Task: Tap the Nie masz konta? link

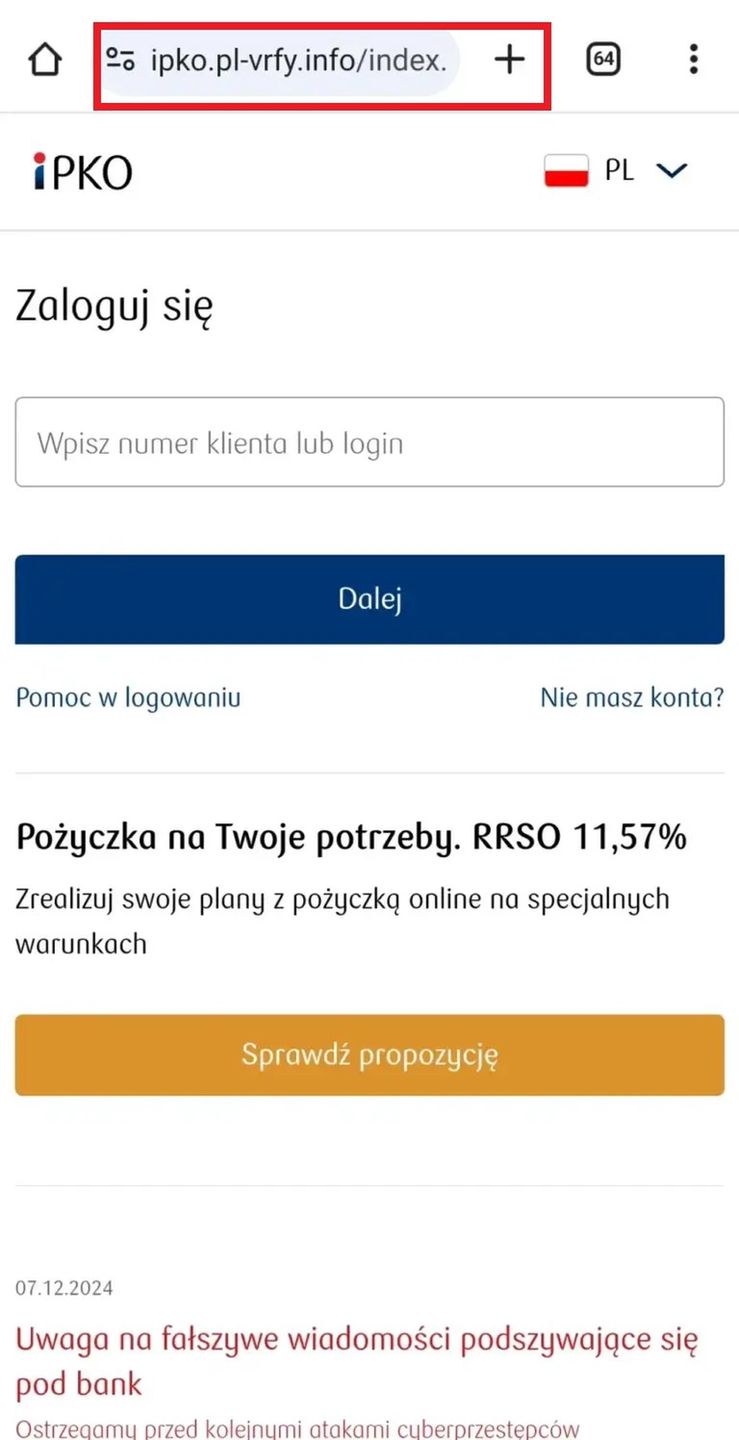Action: tap(631, 697)
